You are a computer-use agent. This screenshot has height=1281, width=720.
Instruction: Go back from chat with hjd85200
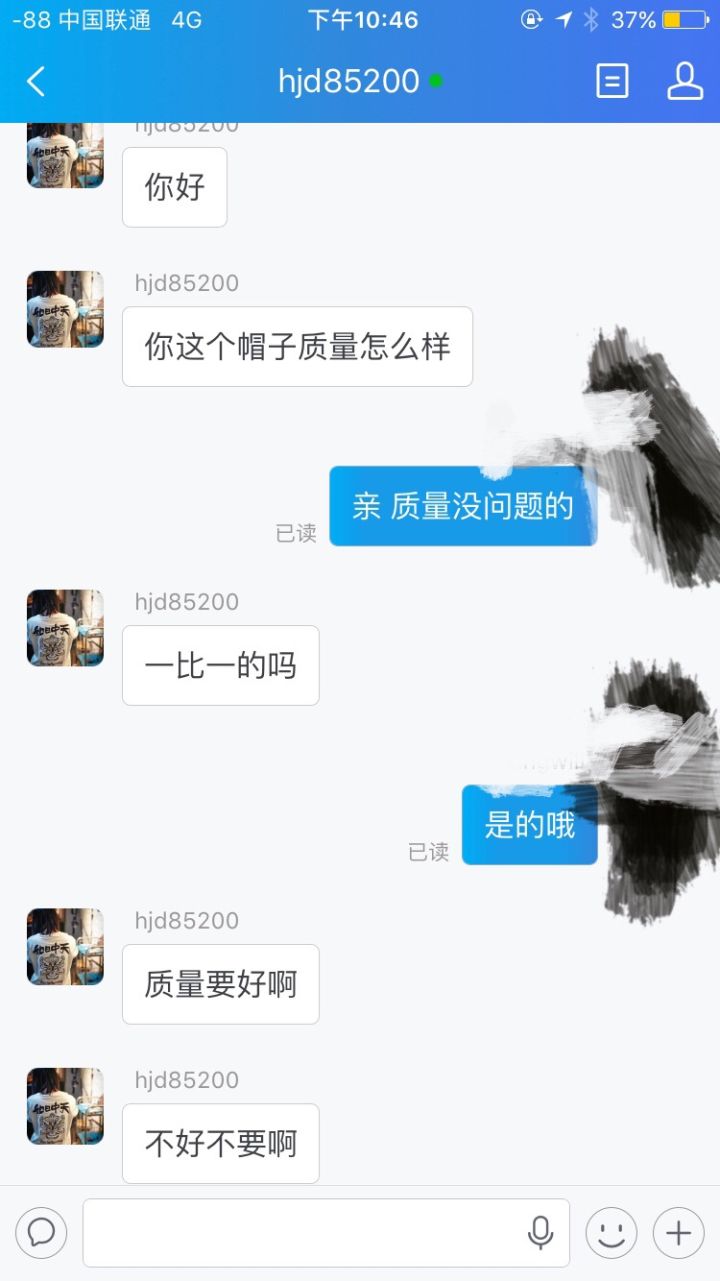pyautogui.click(x=36, y=81)
